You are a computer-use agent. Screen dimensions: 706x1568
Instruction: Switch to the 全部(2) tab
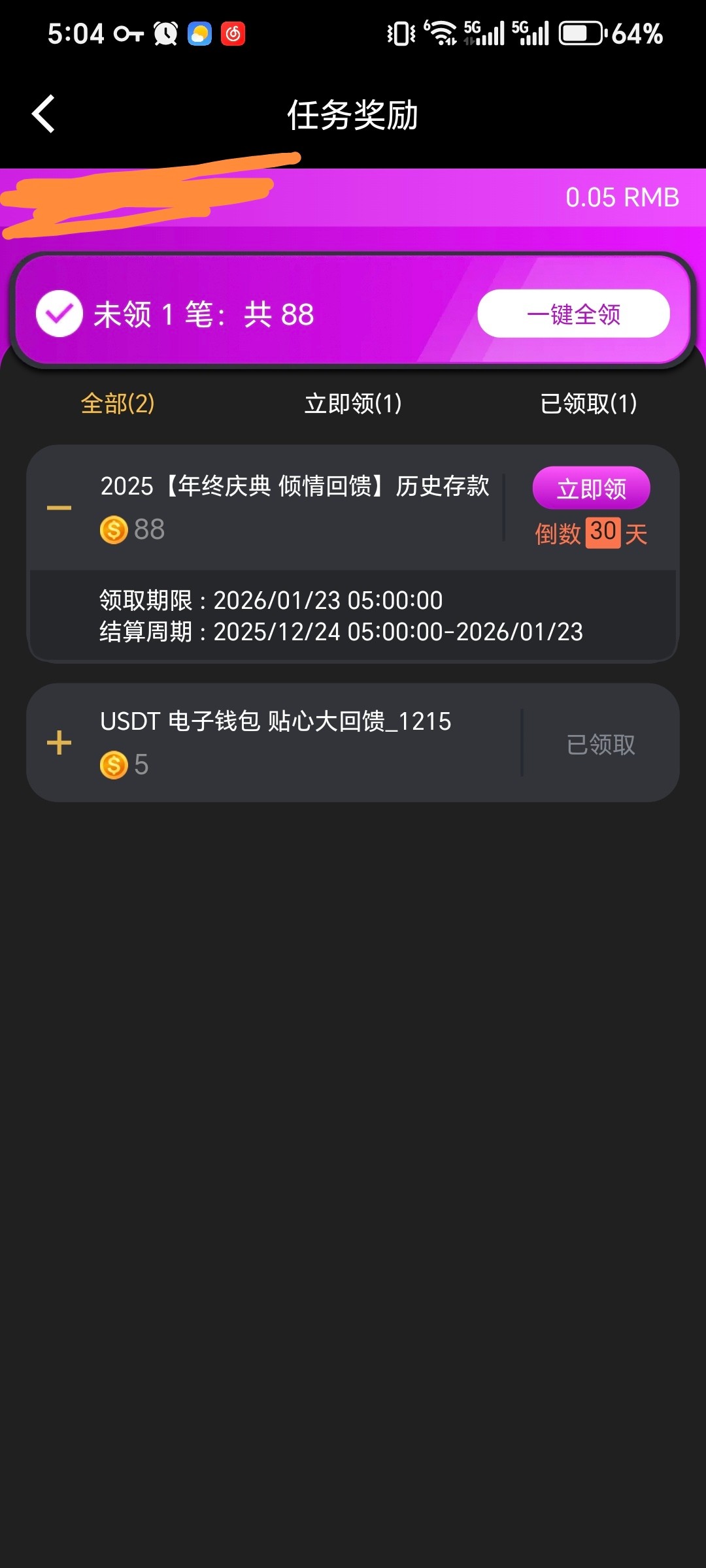point(118,404)
